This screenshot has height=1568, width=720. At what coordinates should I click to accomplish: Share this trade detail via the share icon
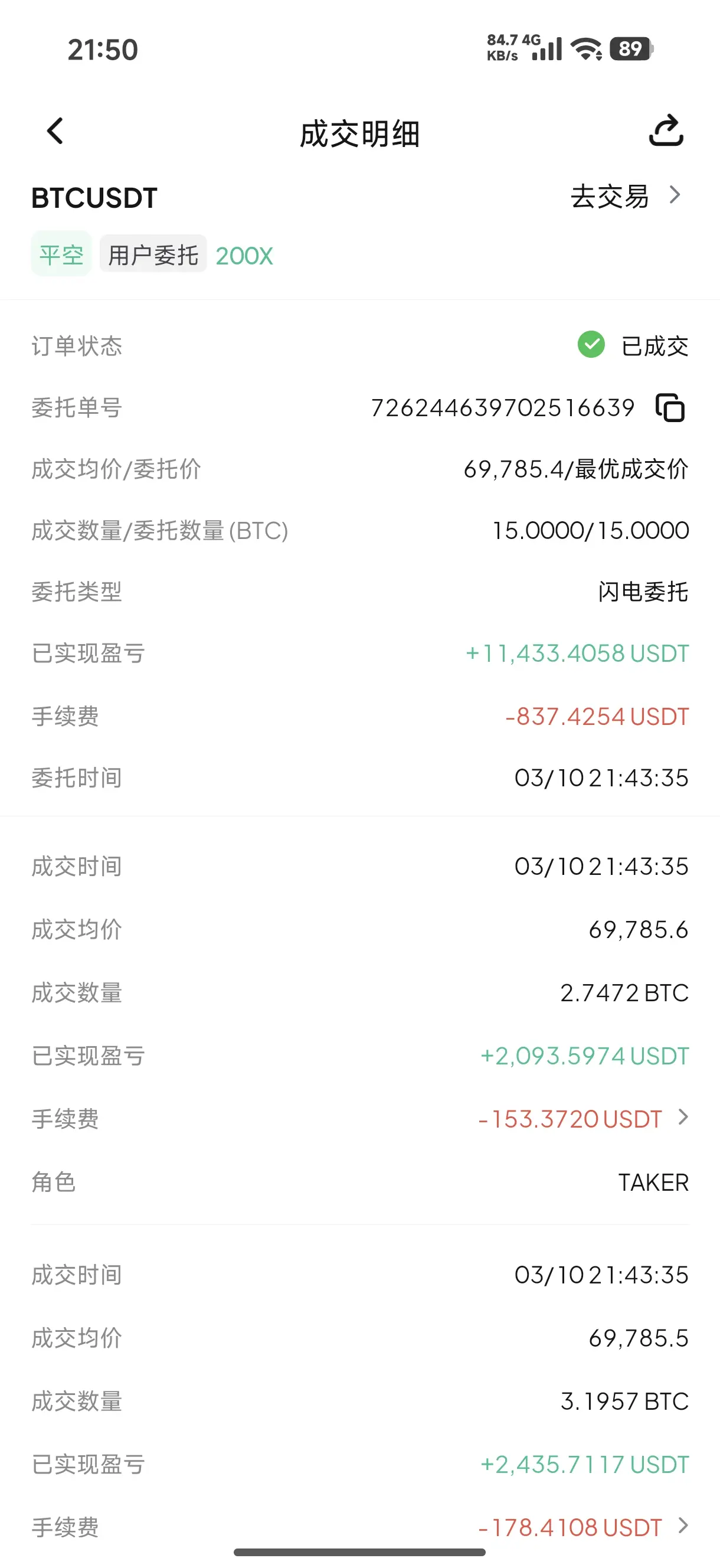[x=666, y=130]
